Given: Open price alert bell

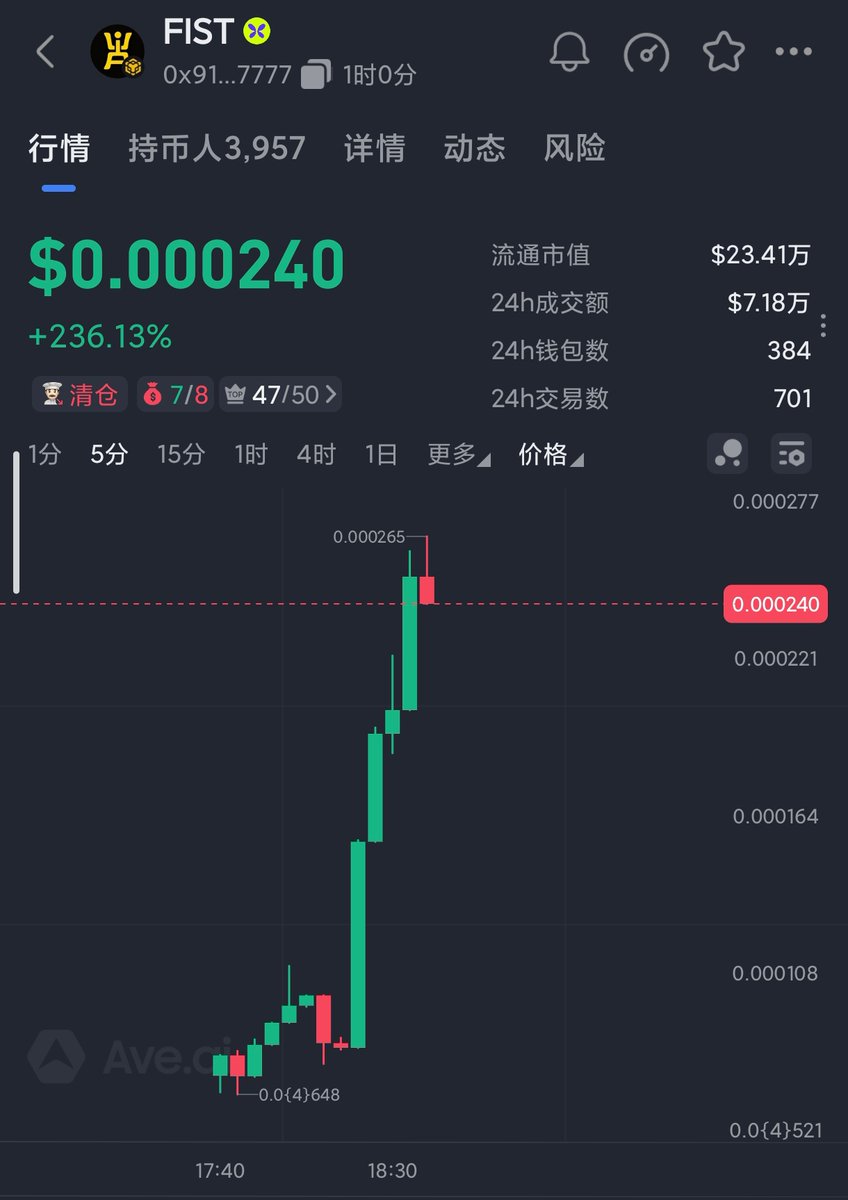Looking at the screenshot, I should (571, 52).
